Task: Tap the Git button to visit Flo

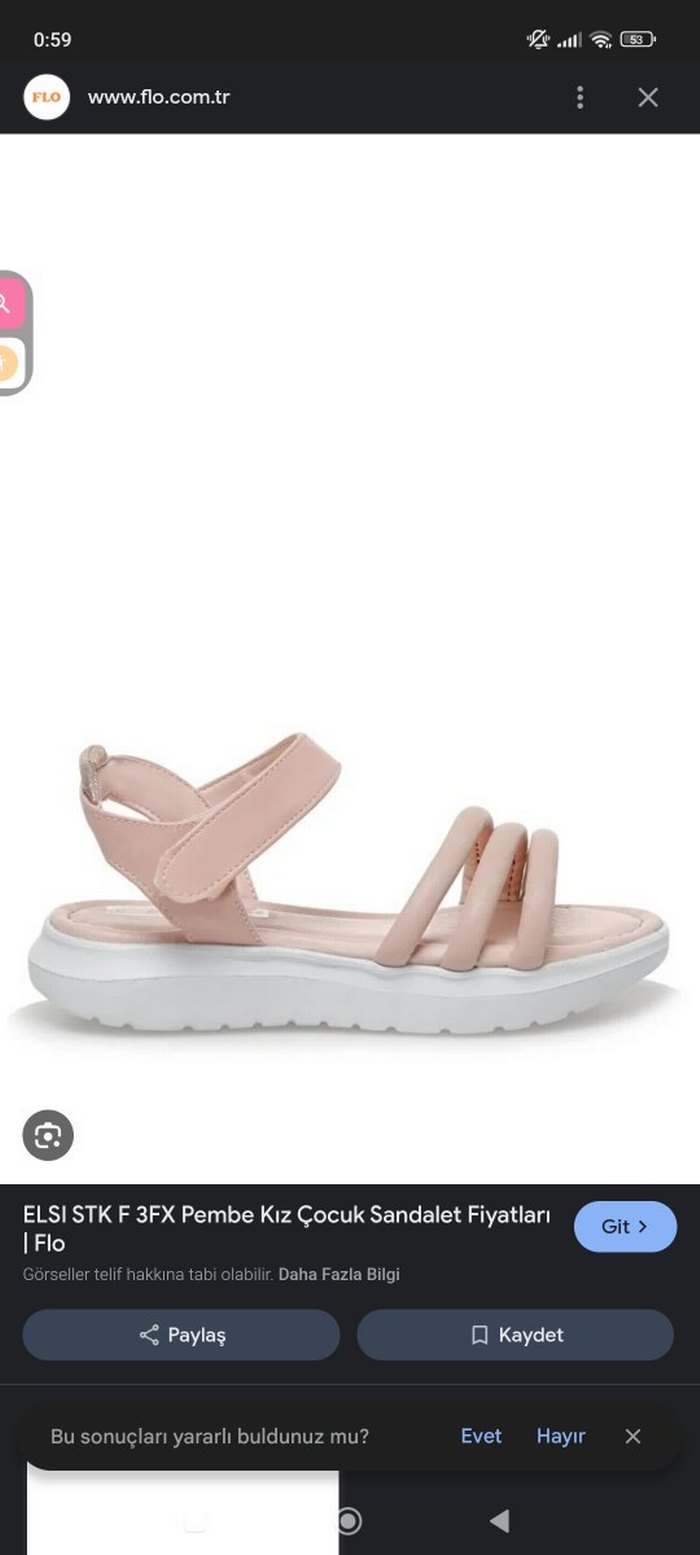Action: coord(625,1226)
